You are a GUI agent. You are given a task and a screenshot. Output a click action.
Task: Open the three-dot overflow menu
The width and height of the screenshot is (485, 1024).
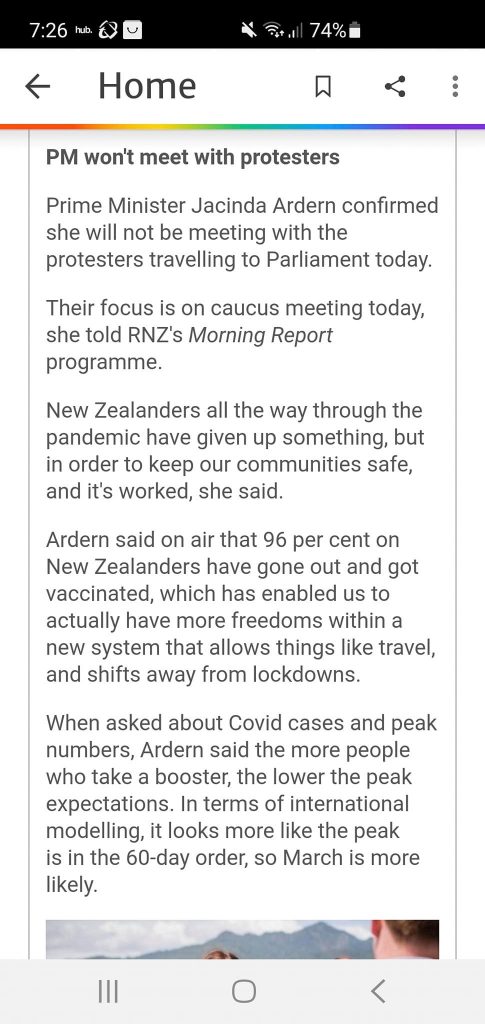click(x=455, y=86)
